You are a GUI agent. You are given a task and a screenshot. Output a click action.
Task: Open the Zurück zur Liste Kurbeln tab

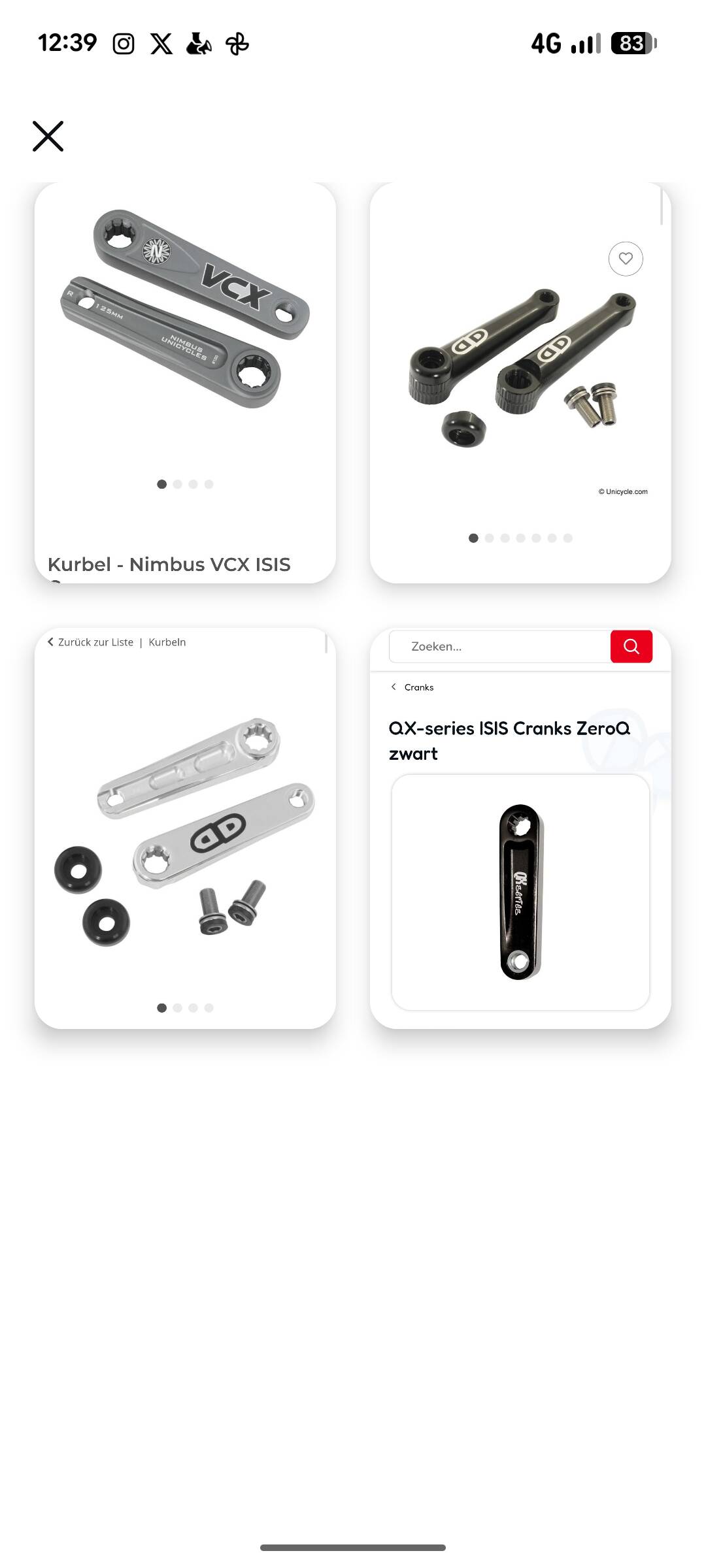click(x=185, y=828)
